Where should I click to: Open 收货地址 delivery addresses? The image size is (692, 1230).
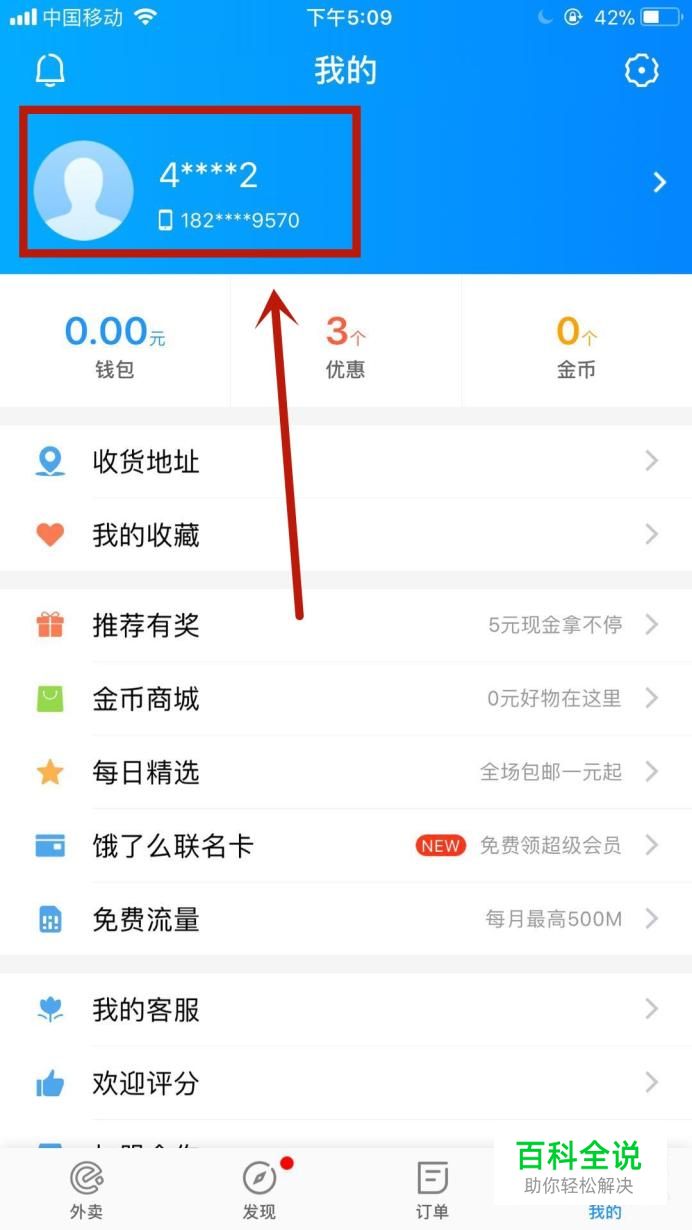(345, 461)
